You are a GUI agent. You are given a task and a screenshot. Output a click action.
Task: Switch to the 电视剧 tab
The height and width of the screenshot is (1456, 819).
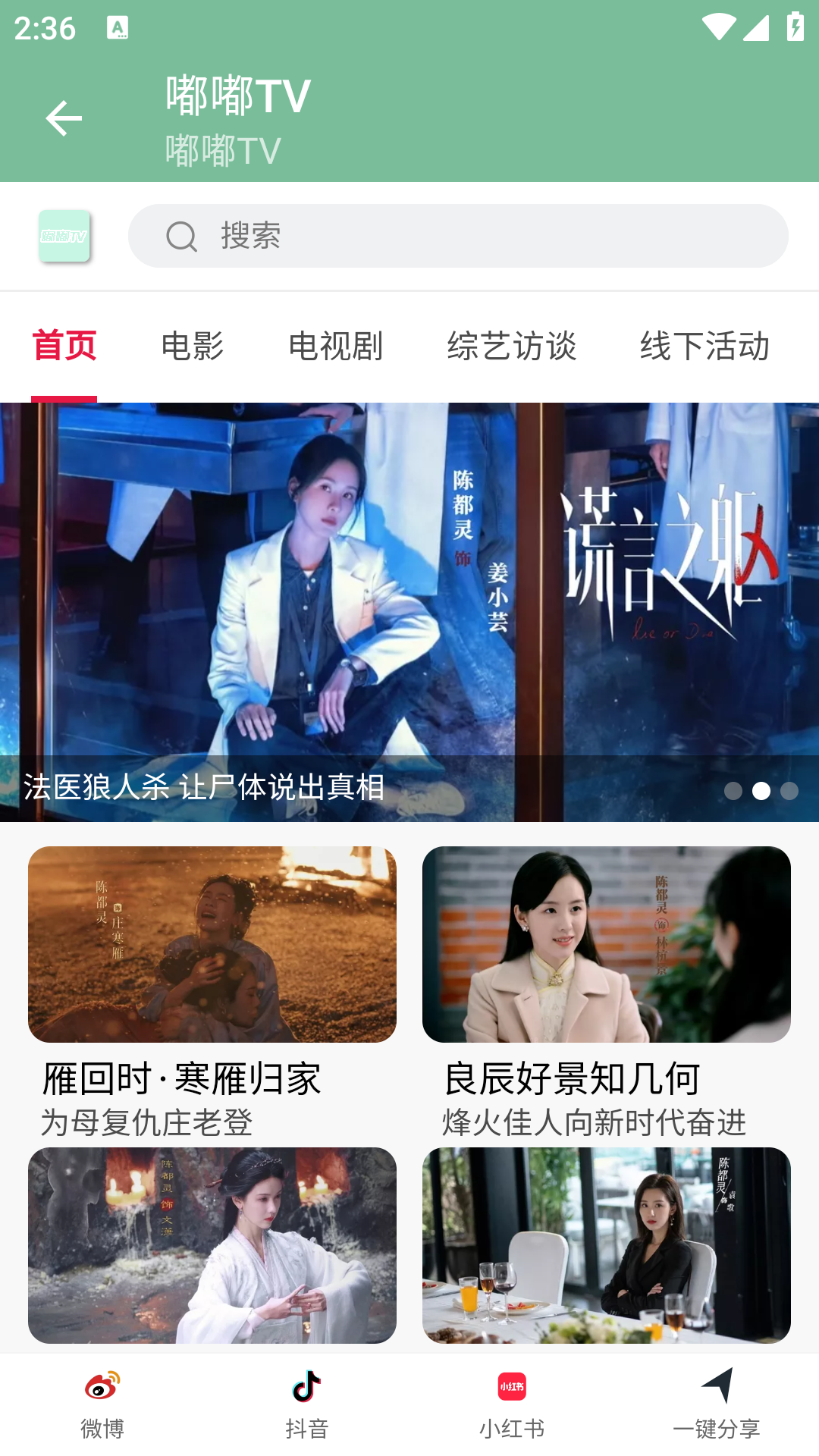click(x=335, y=347)
